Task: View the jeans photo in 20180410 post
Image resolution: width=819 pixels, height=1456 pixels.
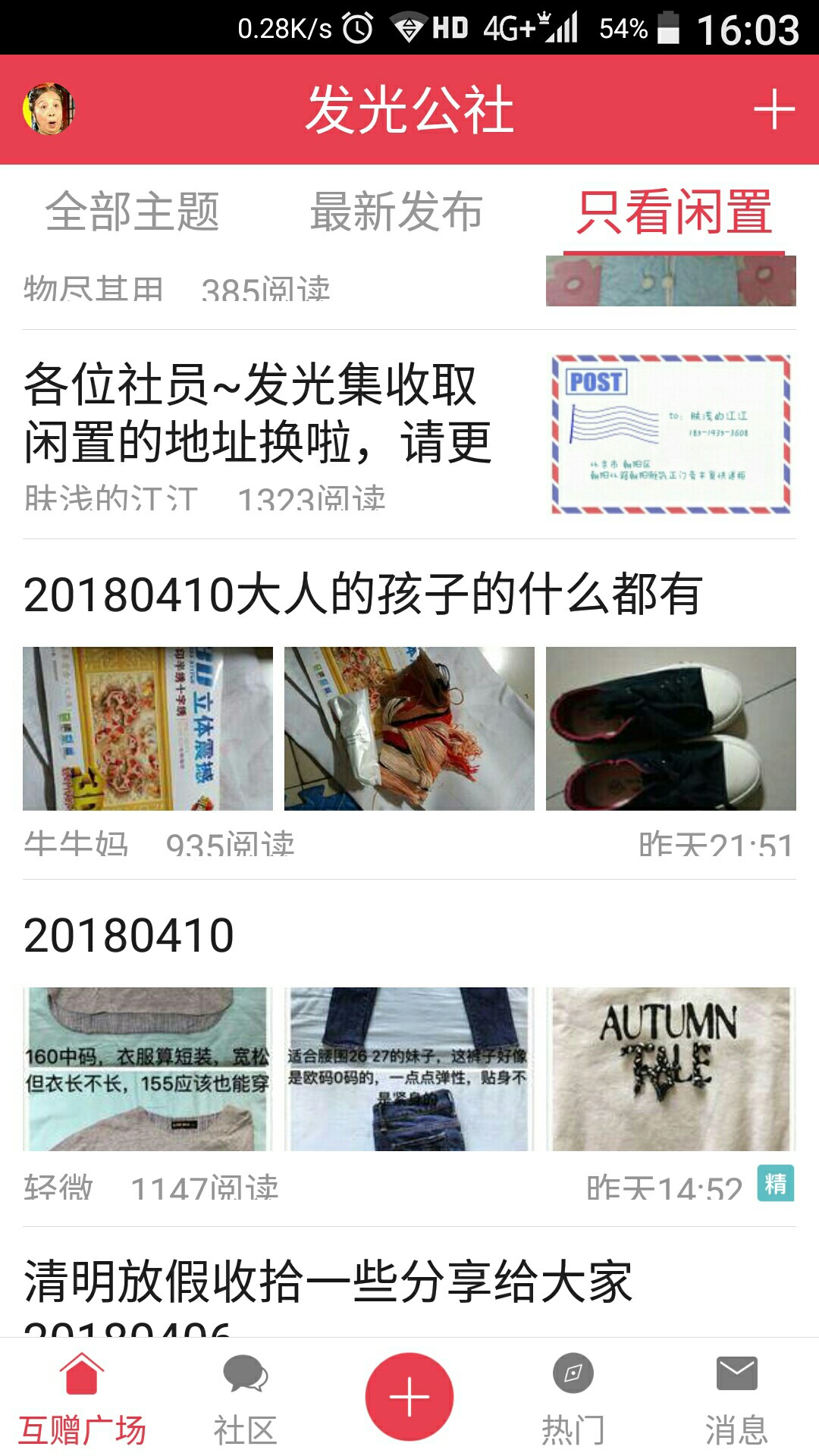Action: click(x=409, y=1069)
